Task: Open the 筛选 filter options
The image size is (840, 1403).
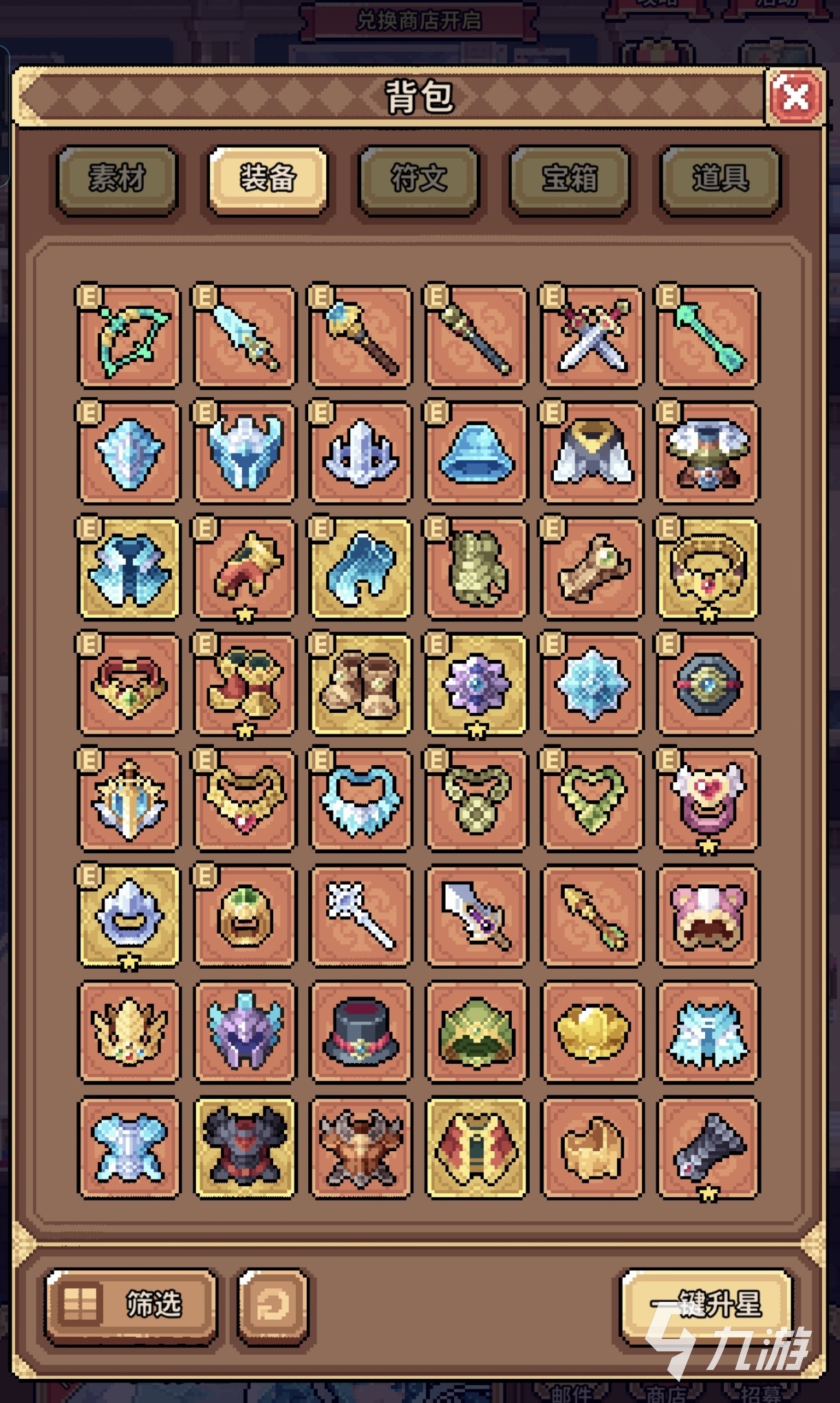Action: [131, 1304]
